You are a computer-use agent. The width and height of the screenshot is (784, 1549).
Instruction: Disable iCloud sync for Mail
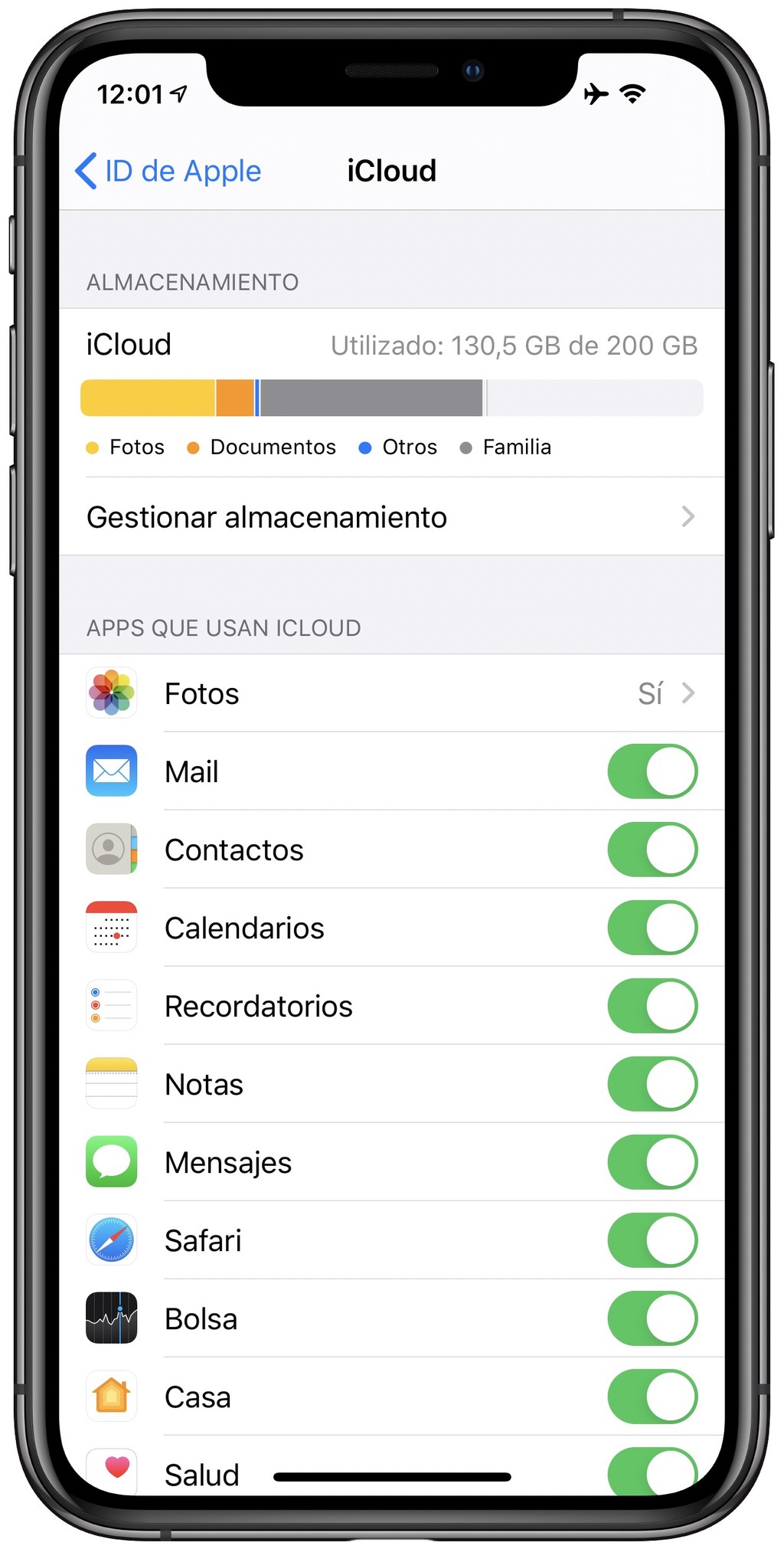tap(652, 771)
